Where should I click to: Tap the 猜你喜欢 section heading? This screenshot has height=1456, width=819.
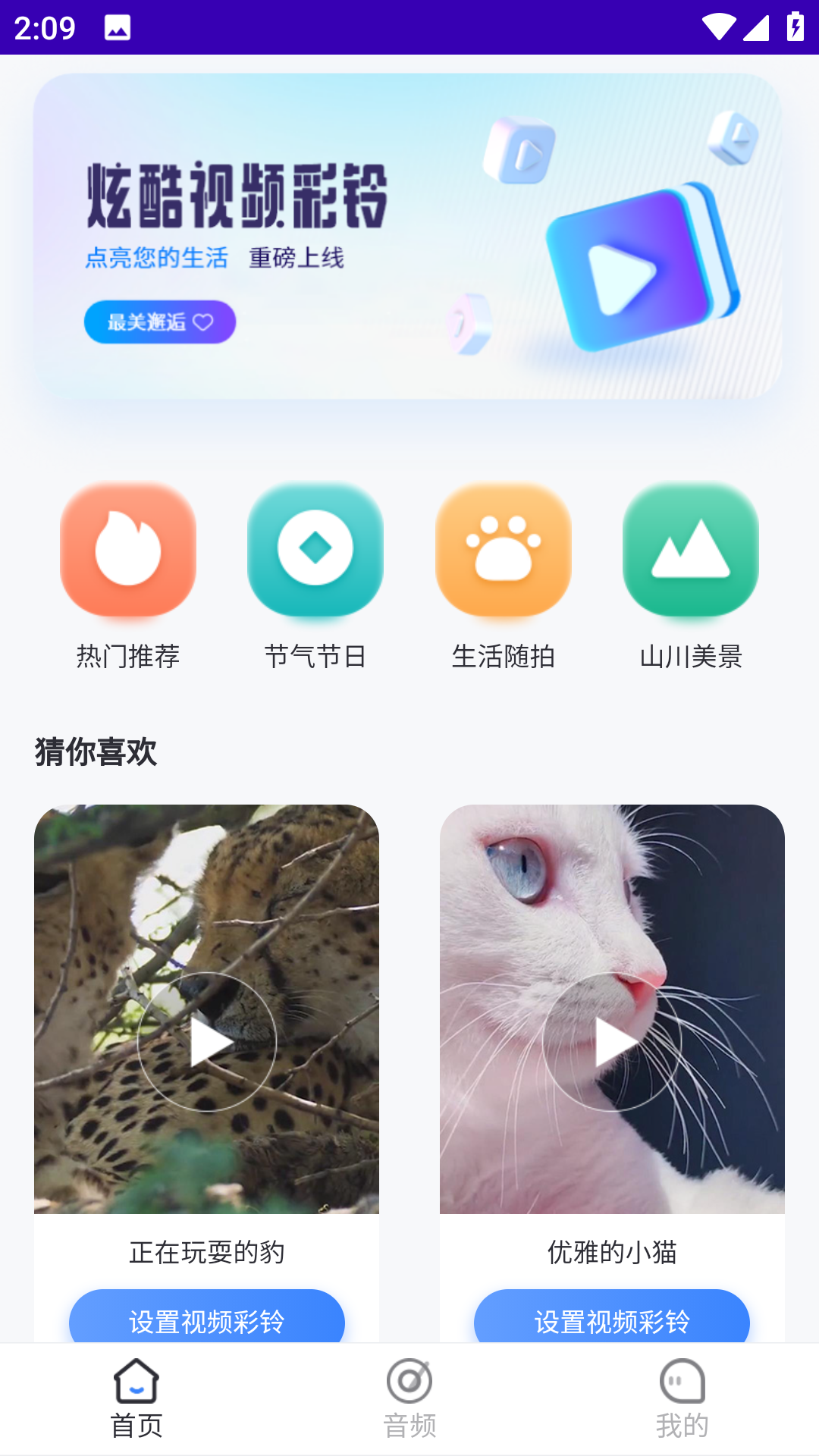click(x=95, y=753)
